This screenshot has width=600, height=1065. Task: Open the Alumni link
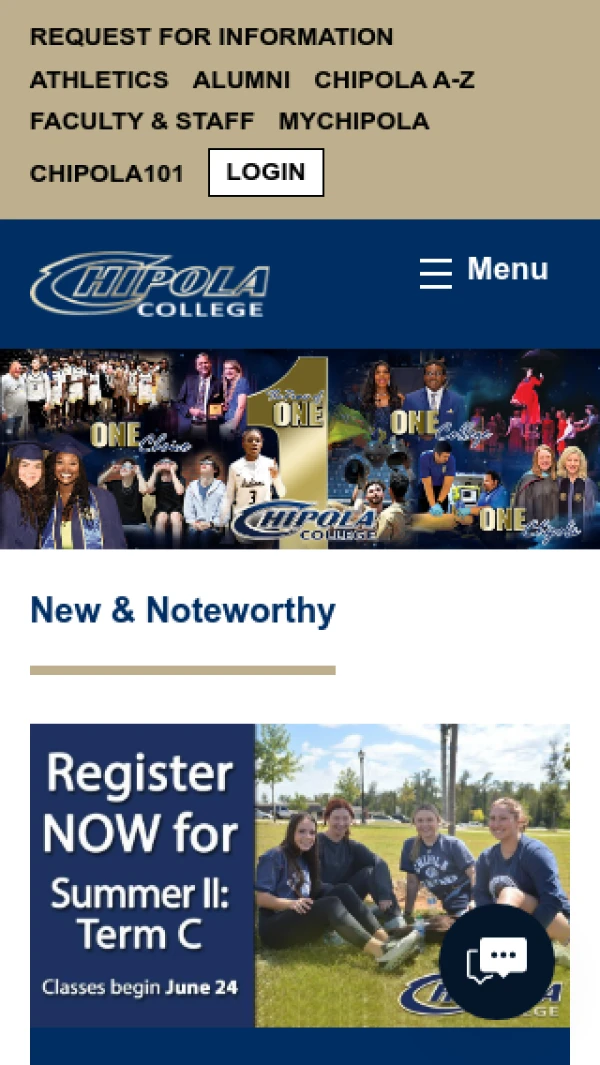(x=241, y=80)
